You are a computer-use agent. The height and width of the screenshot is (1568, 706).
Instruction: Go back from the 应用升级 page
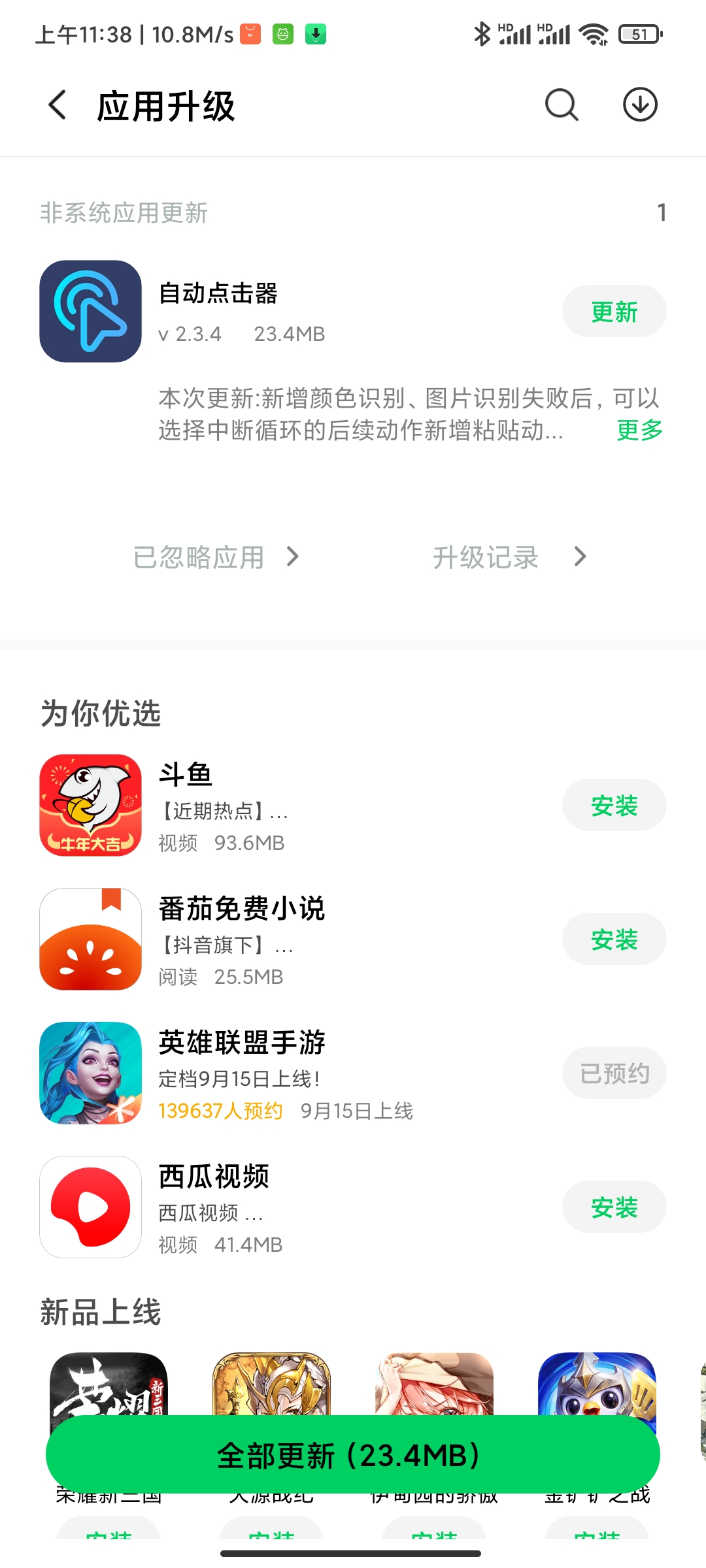pos(58,105)
